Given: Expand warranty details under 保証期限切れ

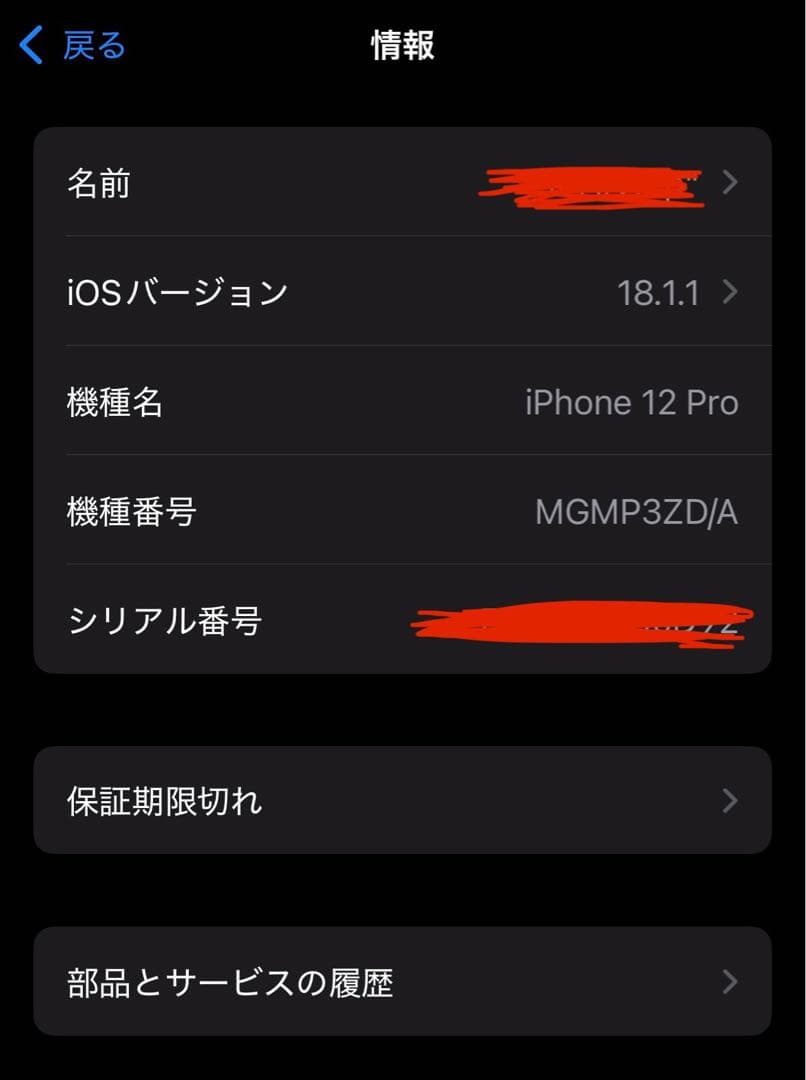Looking at the screenshot, I should click(400, 801).
